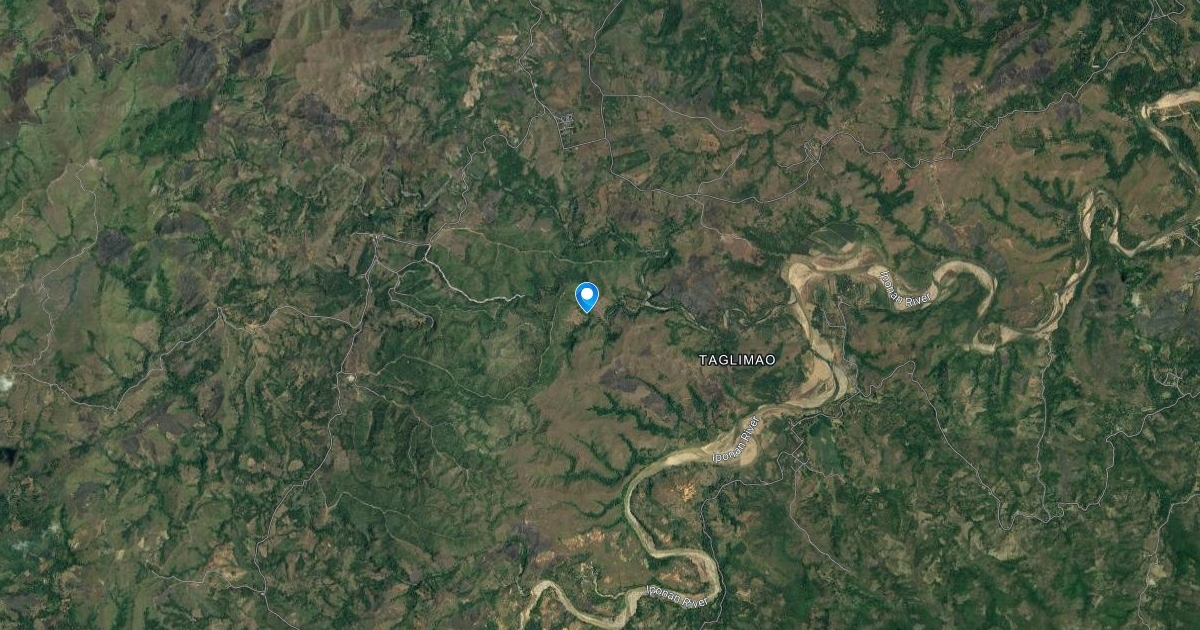
Task: Tap the blue location pin marker
Action: (x=586, y=296)
